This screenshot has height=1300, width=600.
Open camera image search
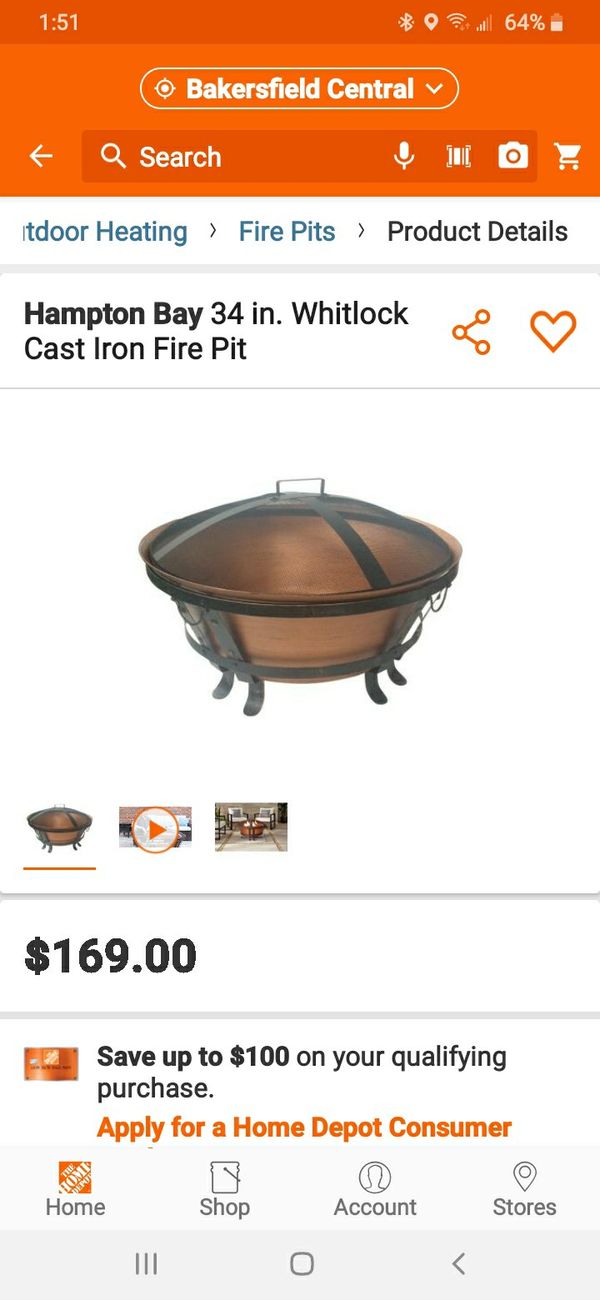512,156
